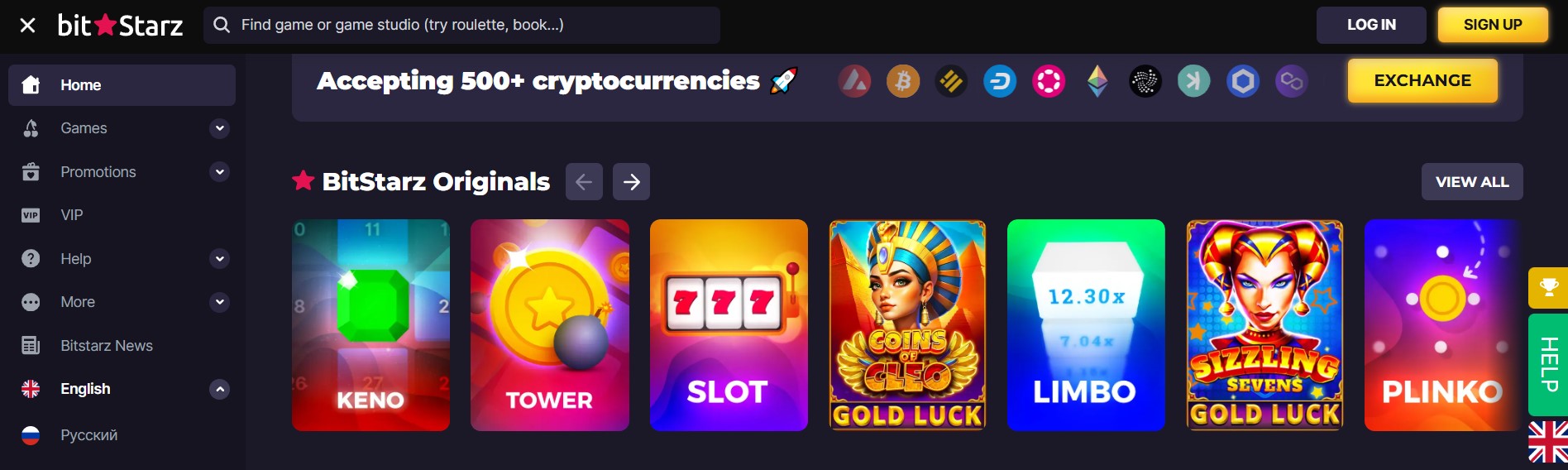Play the Limbo game
The height and width of the screenshot is (470, 1568).
coord(1085,324)
